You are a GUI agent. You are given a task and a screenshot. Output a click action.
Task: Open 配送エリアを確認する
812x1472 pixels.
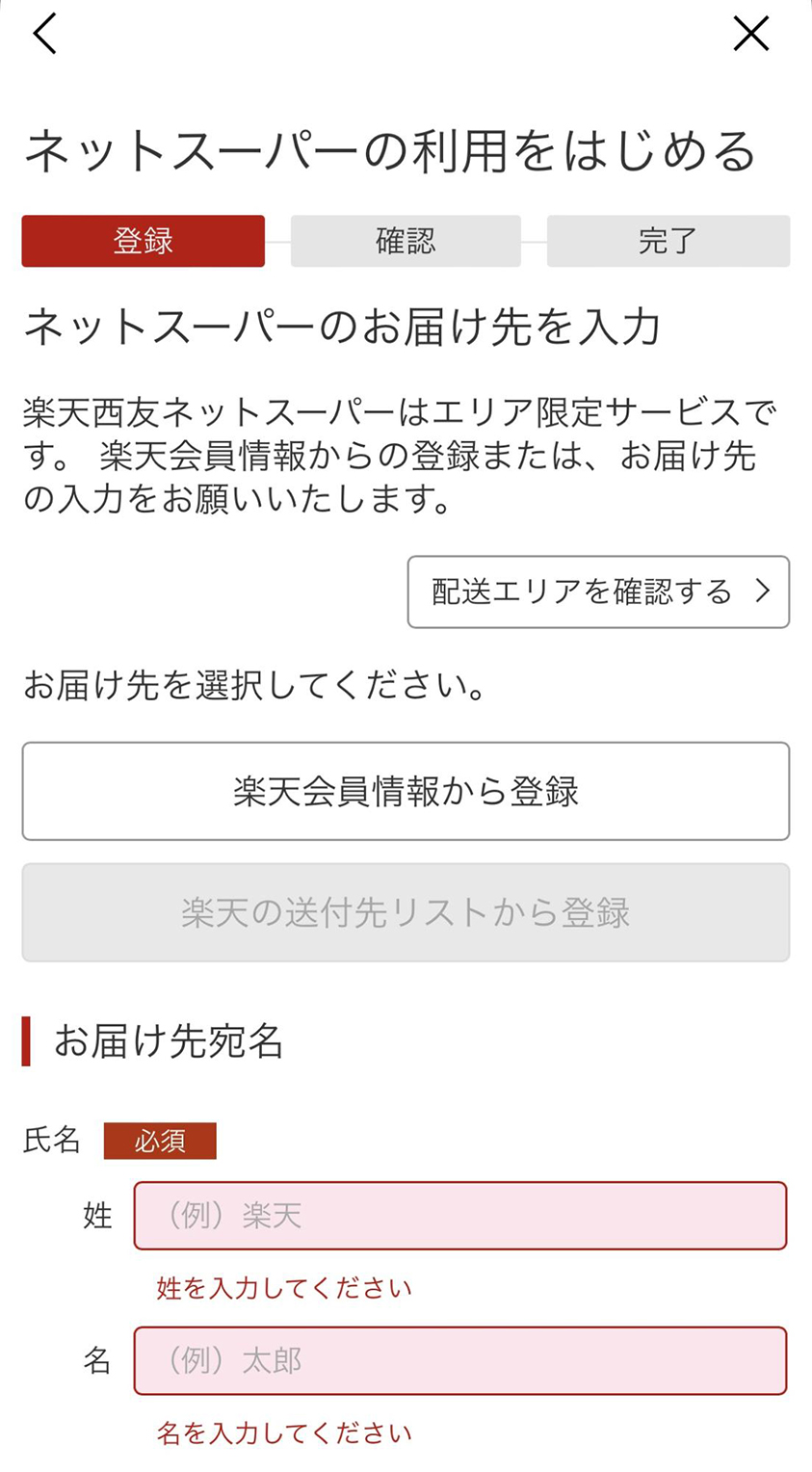coord(598,591)
